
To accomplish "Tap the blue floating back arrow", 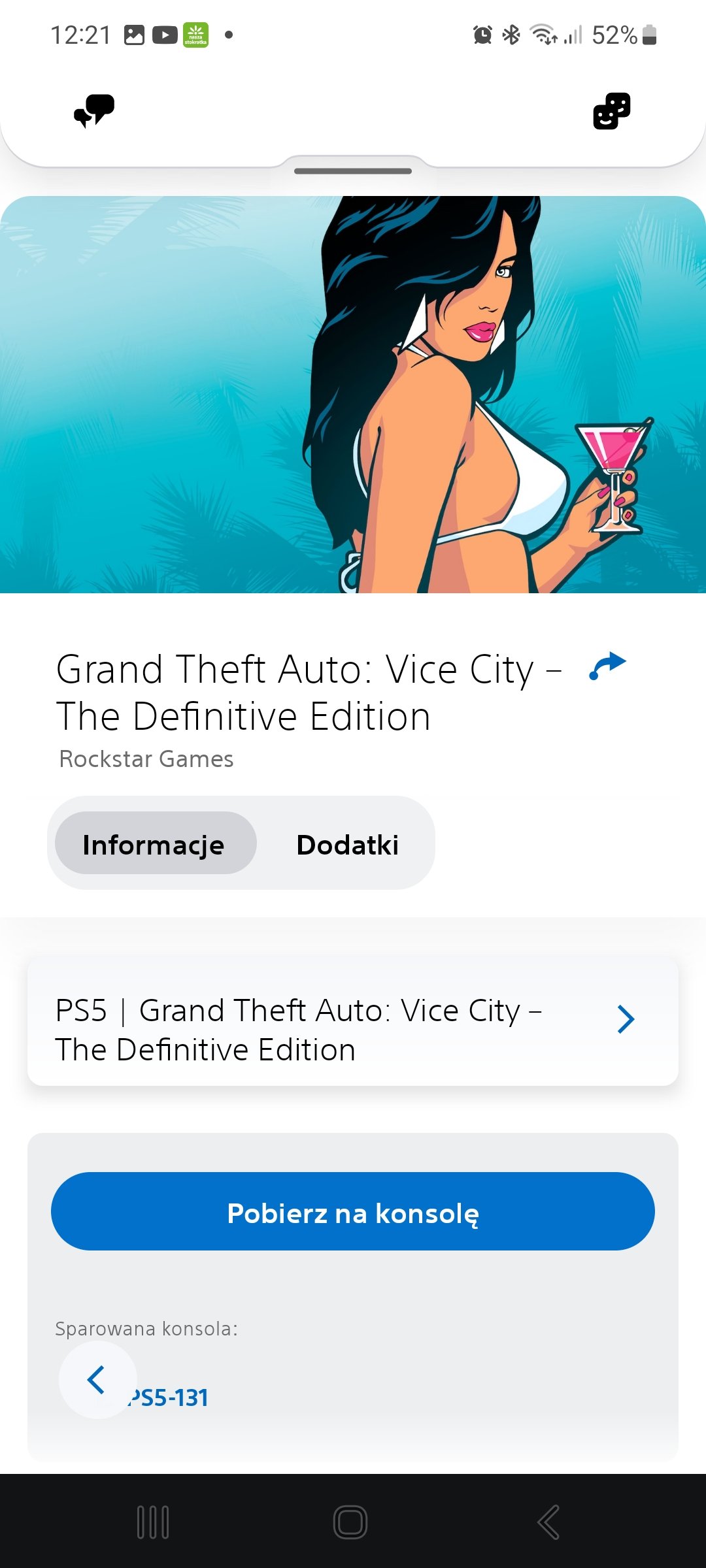I will 97,1379.
